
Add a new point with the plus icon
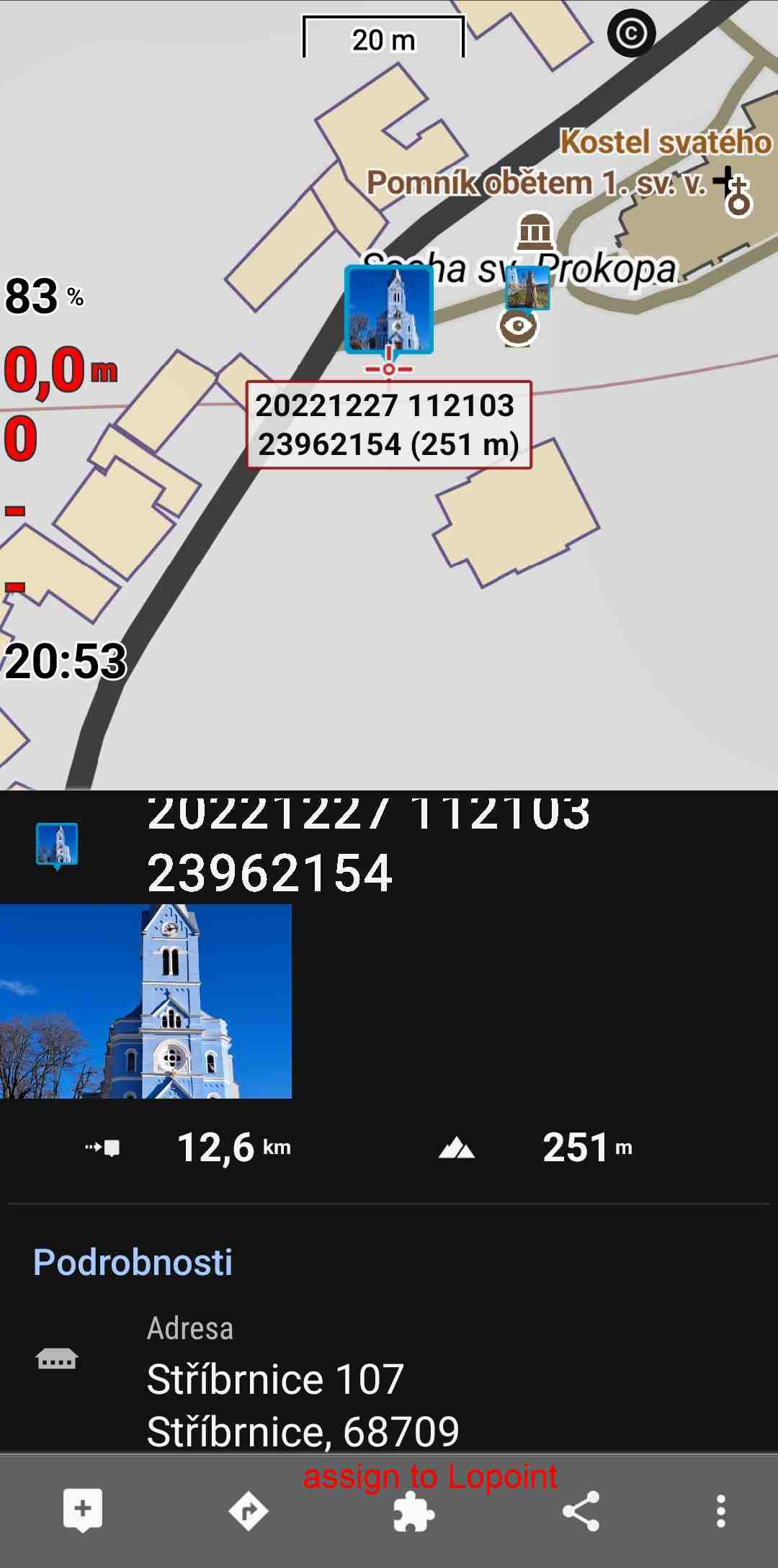(82, 1510)
